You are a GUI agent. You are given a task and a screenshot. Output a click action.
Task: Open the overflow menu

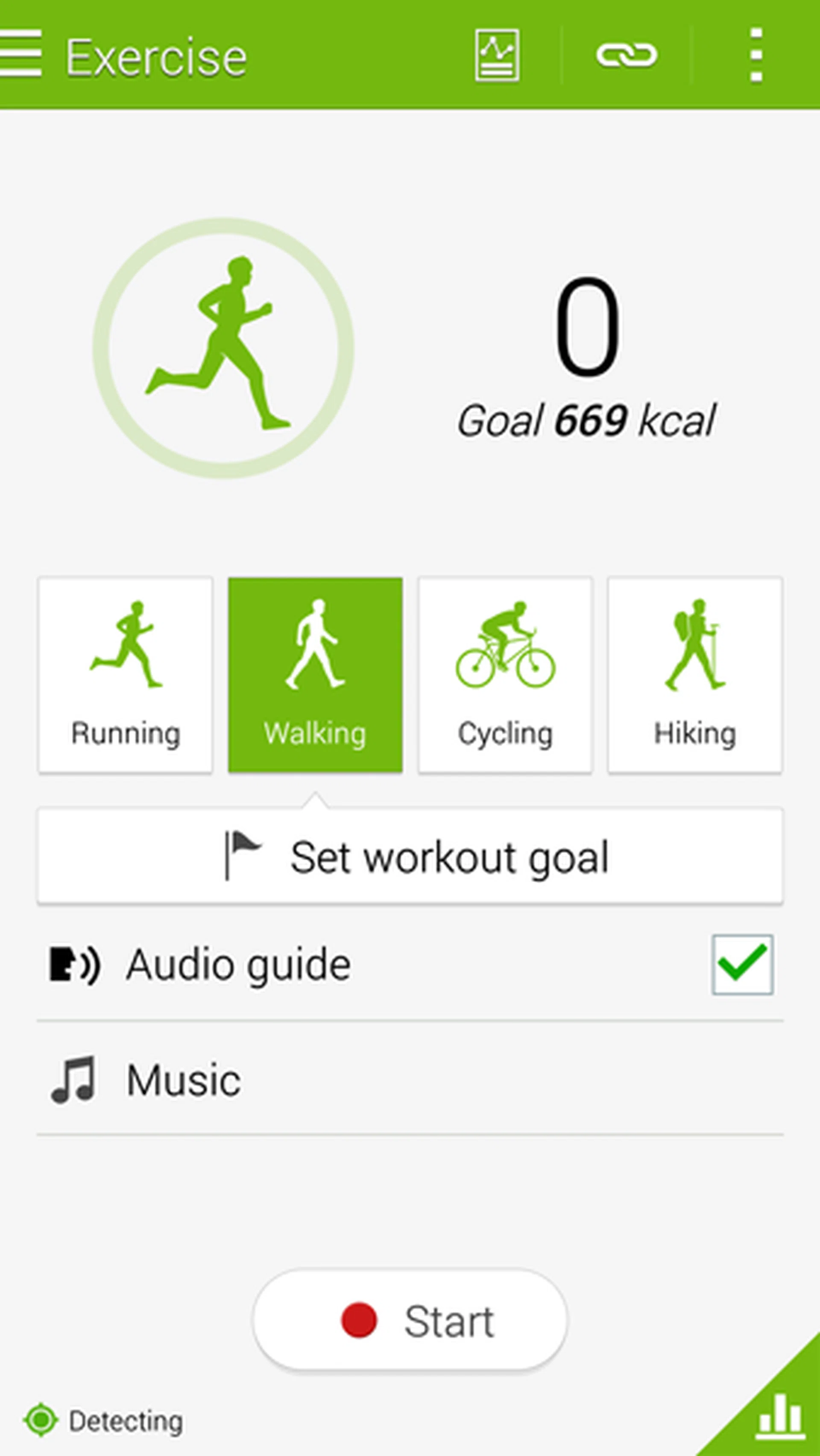[x=756, y=56]
